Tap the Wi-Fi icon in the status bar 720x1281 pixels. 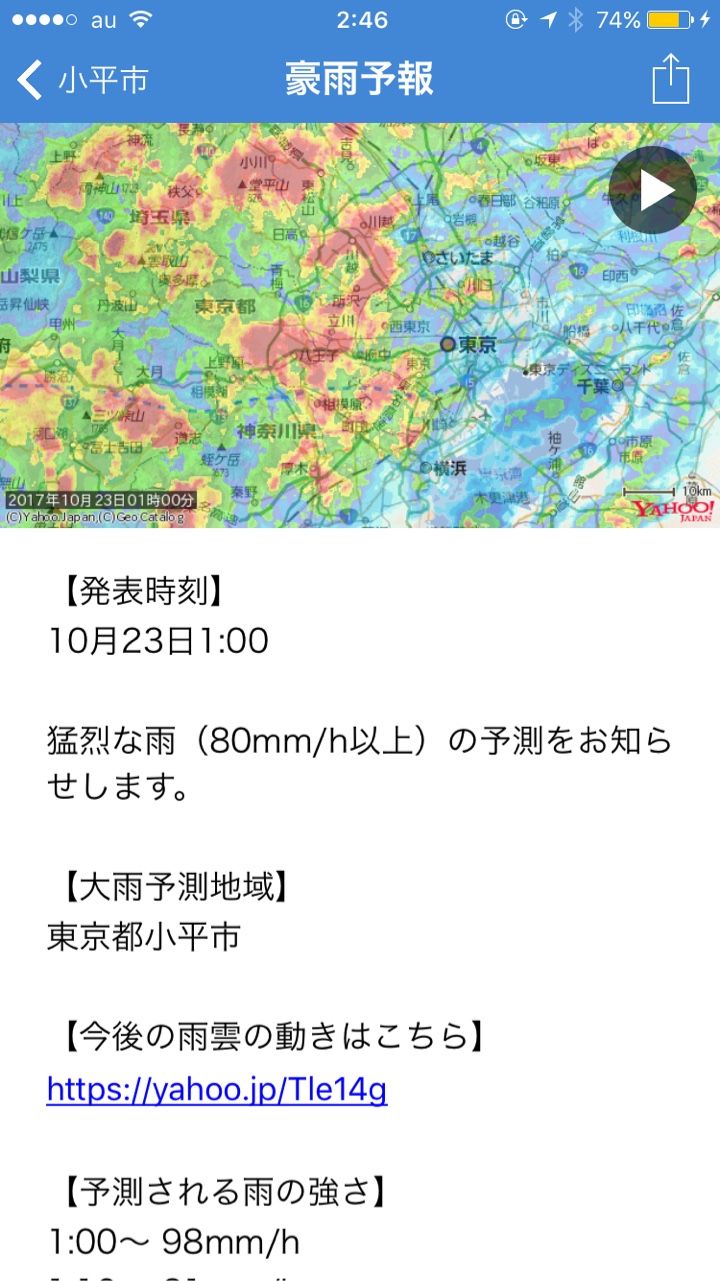coord(143,17)
